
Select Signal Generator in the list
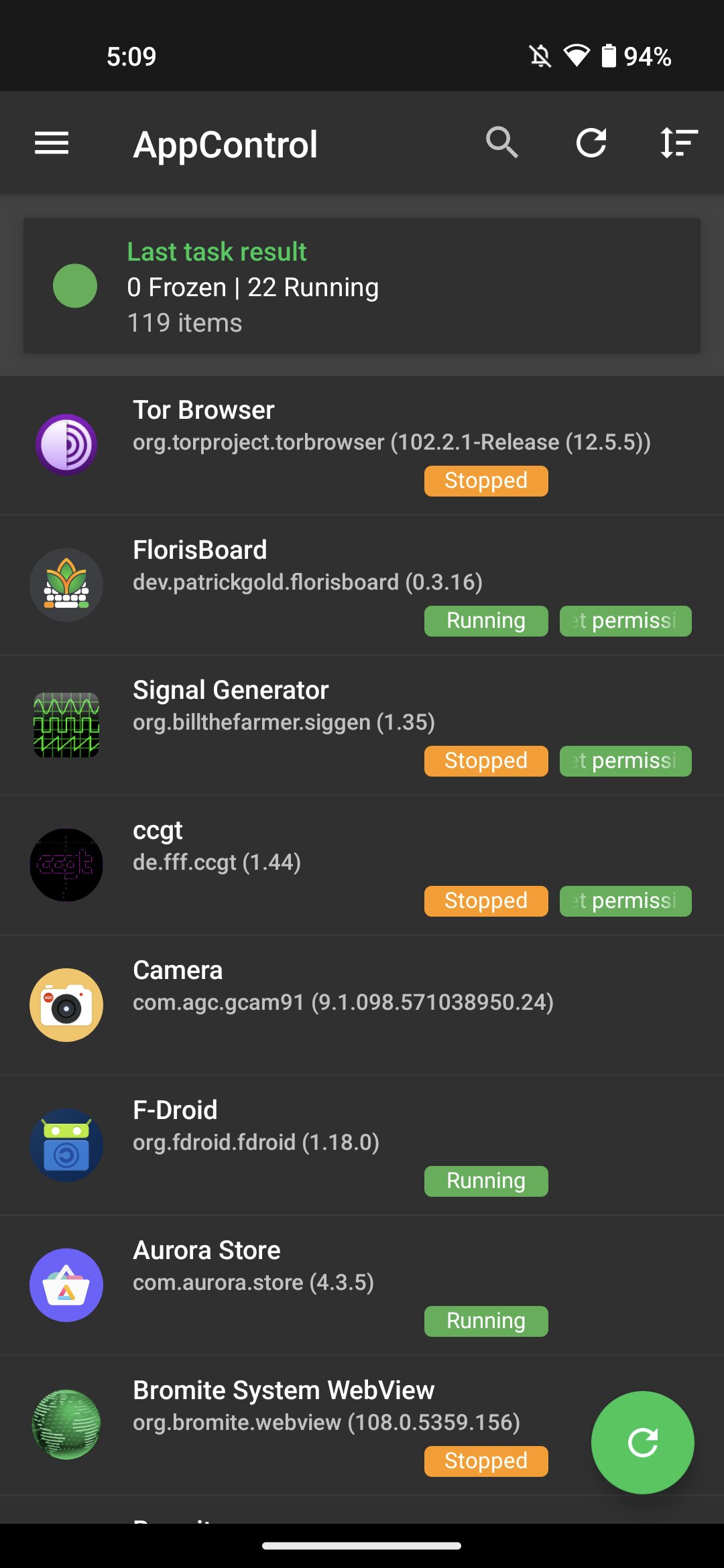tap(362, 725)
